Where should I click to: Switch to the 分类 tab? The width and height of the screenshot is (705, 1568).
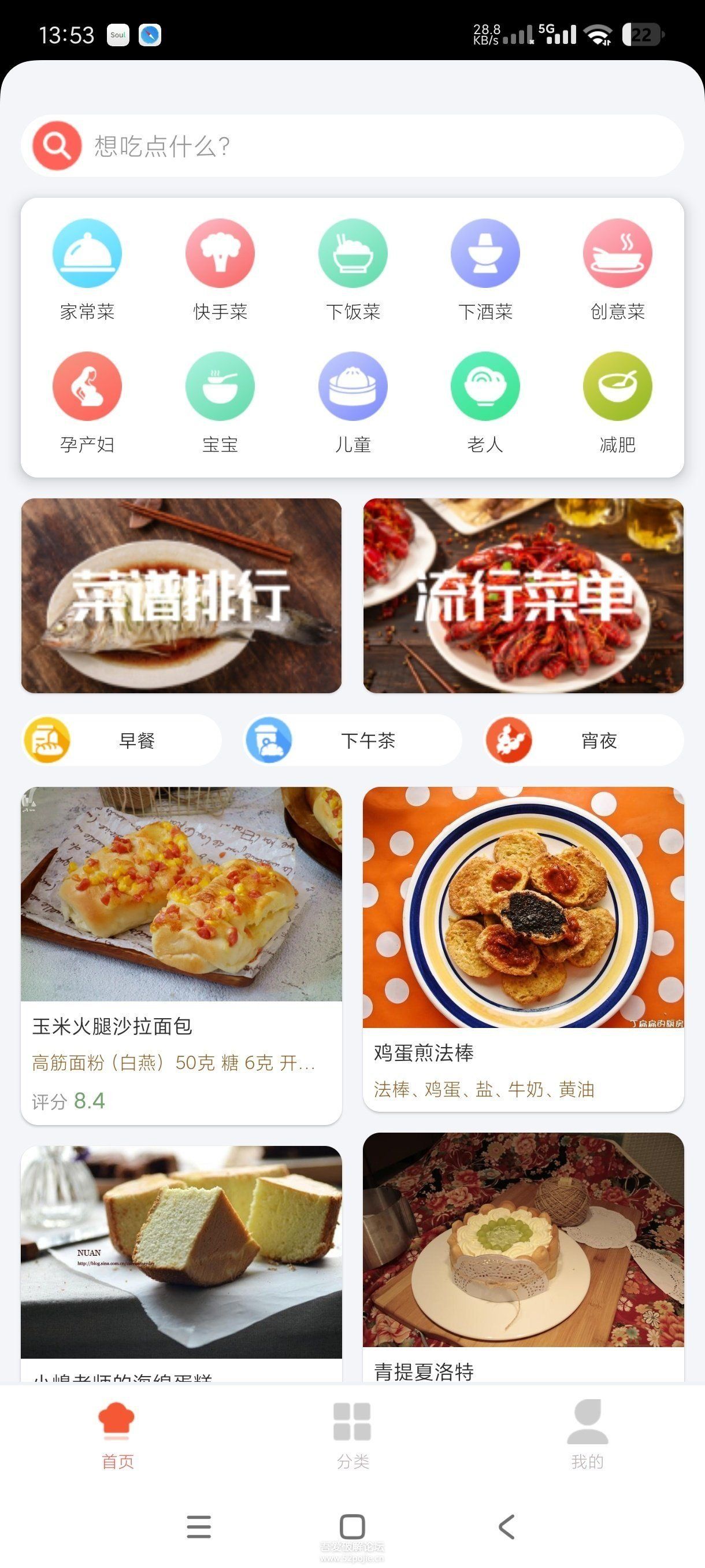click(353, 1434)
